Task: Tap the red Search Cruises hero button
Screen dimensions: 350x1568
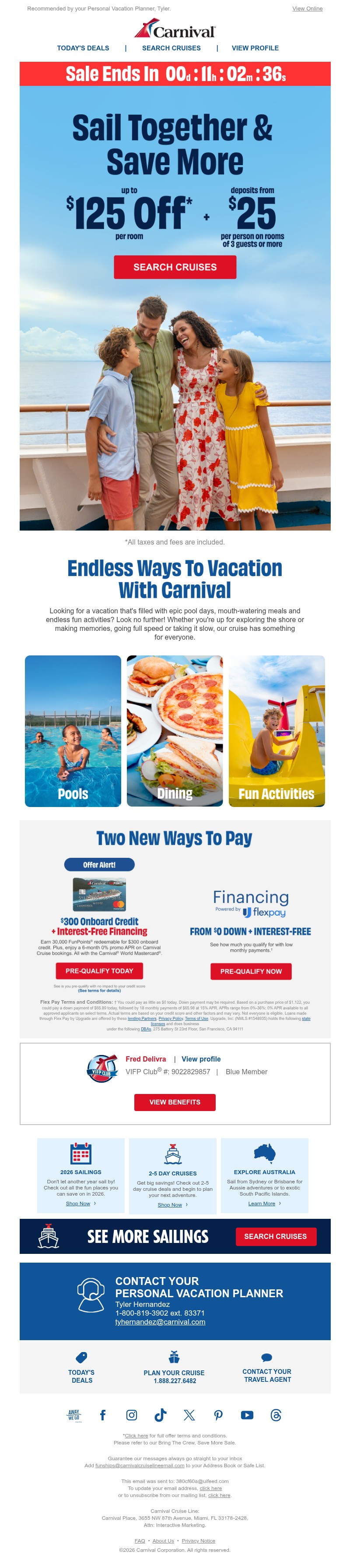Action: pyautogui.click(x=175, y=267)
